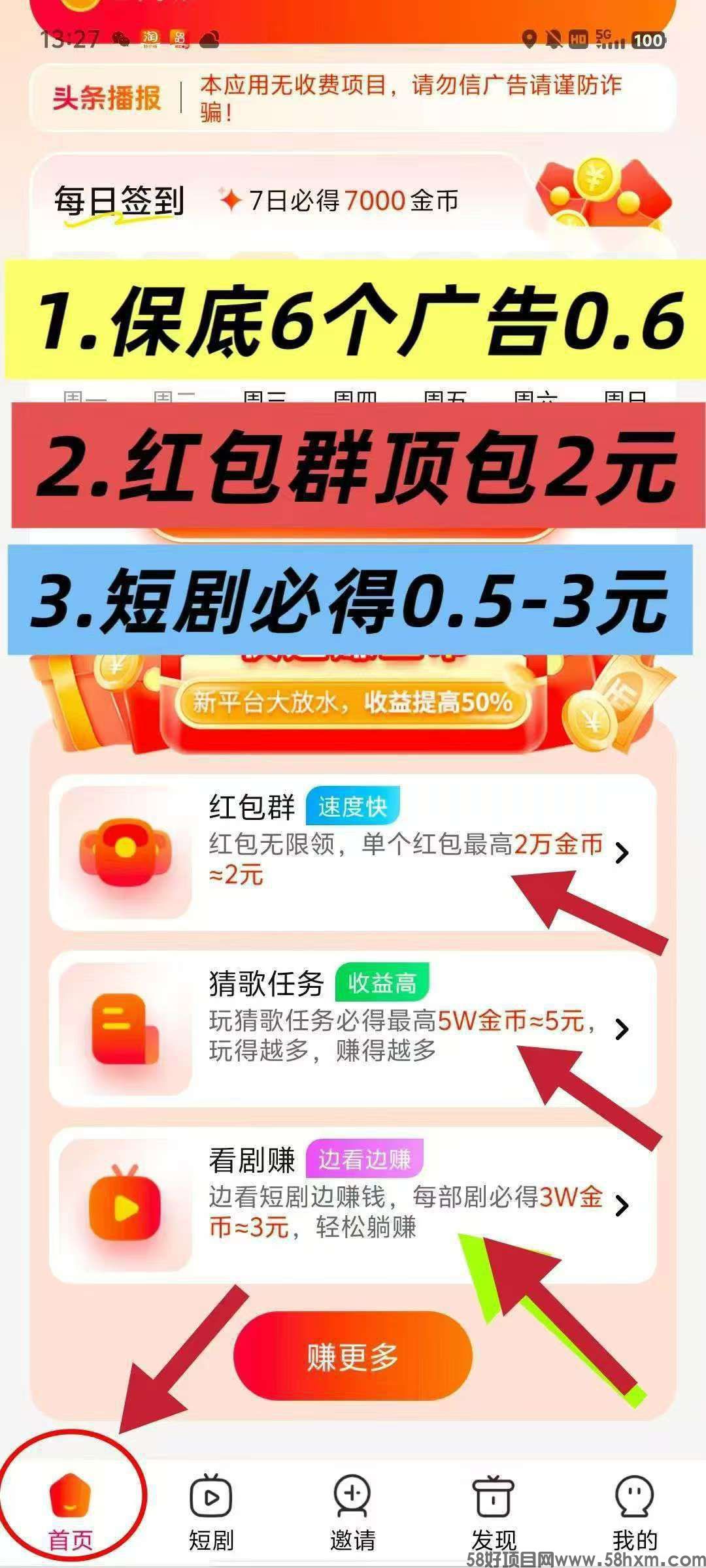The height and width of the screenshot is (1568, 706).
Task: Open the 看剧赚 card
Action: 353,1205
